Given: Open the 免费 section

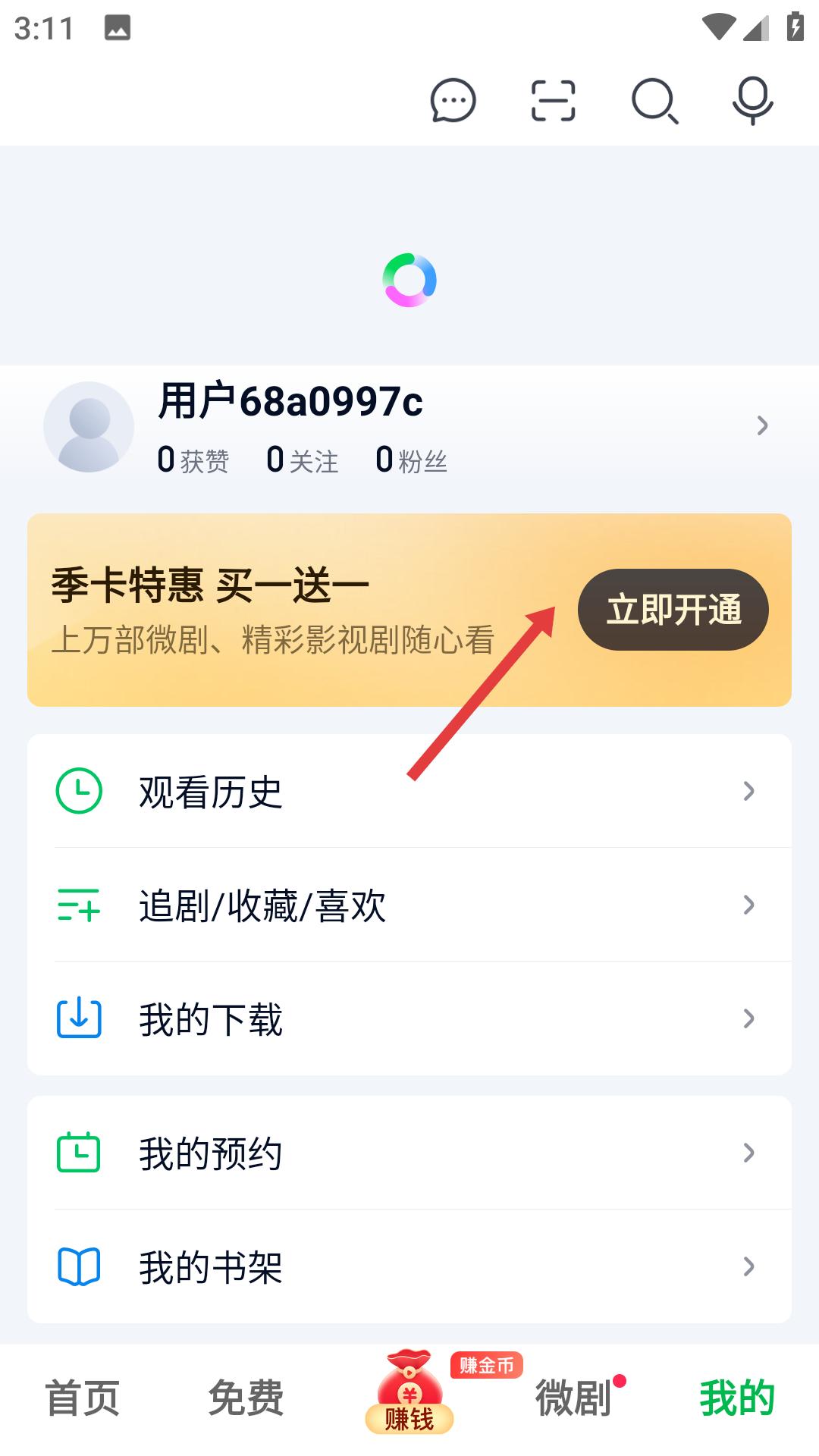Looking at the screenshot, I should point(246,1400).
